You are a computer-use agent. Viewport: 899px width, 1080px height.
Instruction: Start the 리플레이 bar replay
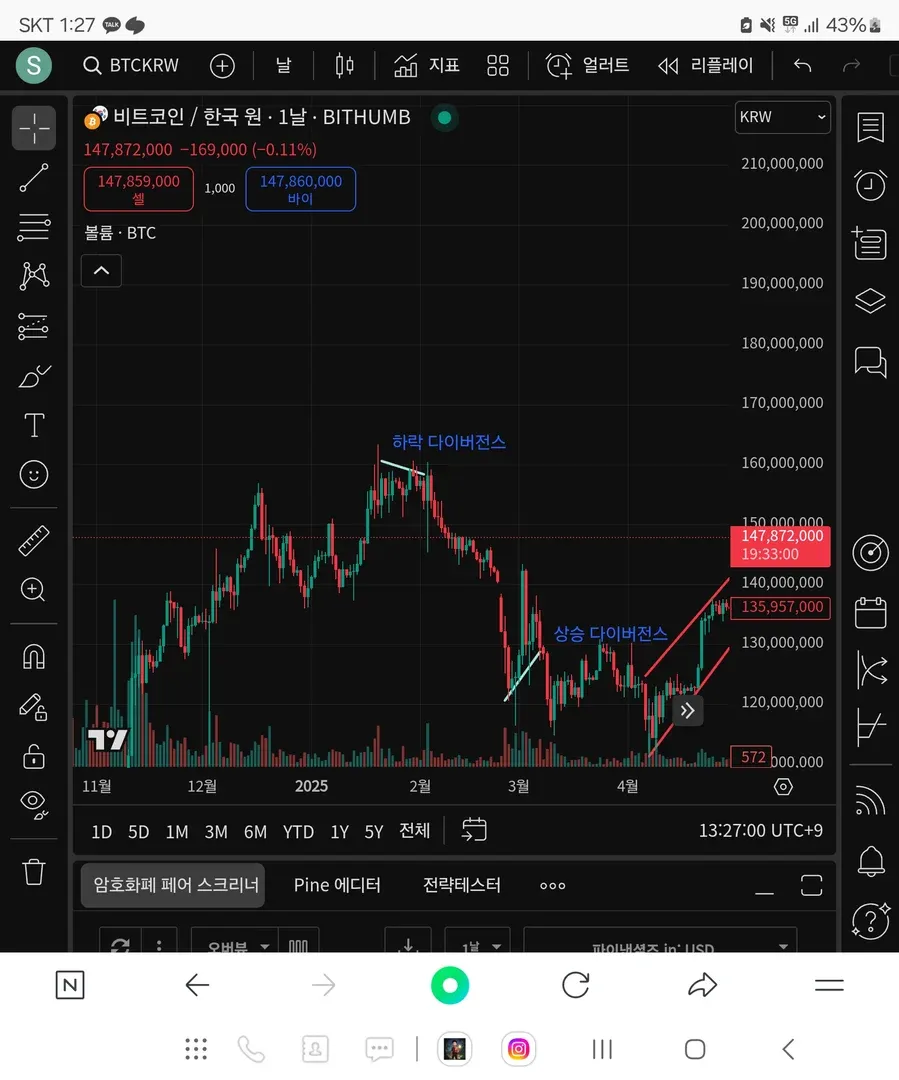coord(705,66)
